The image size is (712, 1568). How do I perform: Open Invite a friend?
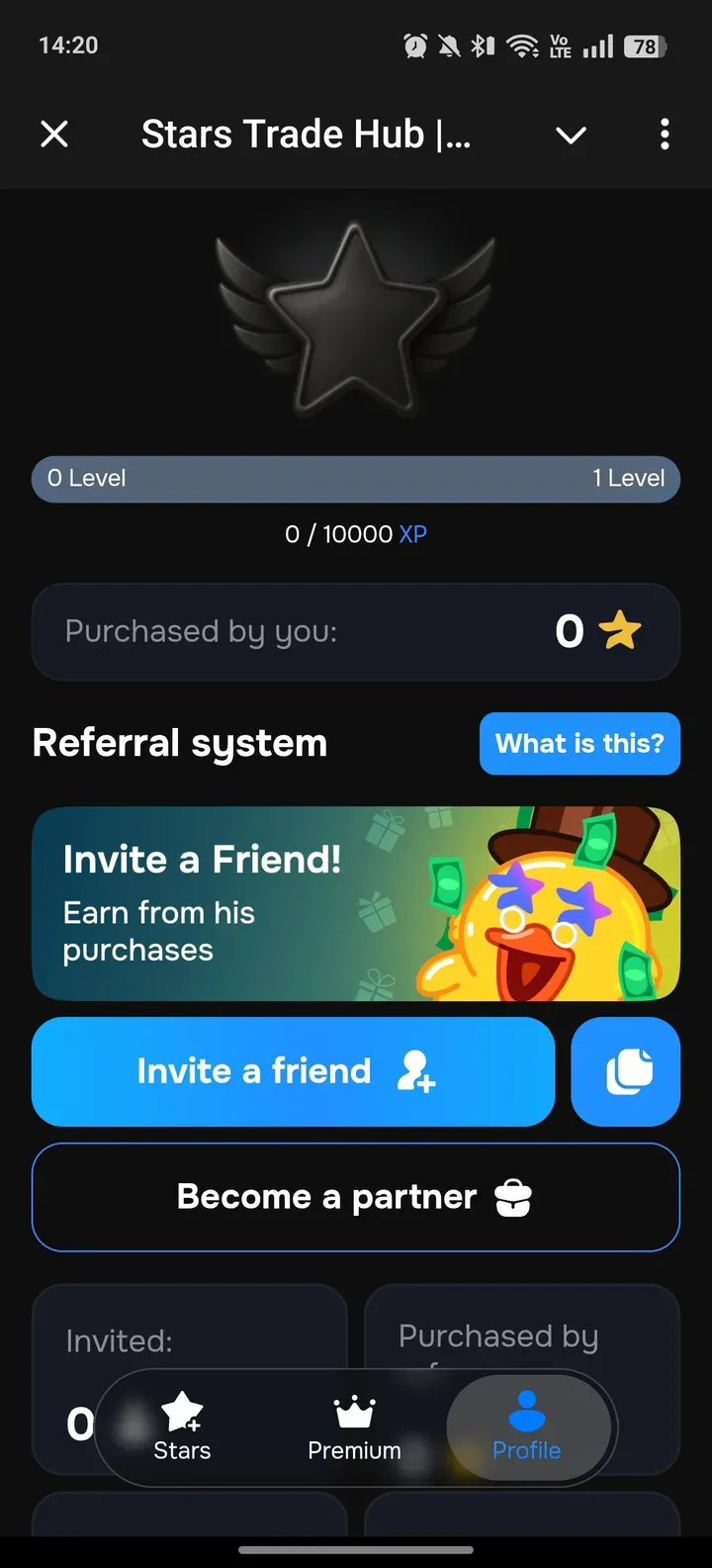[x=293, y=1071]
